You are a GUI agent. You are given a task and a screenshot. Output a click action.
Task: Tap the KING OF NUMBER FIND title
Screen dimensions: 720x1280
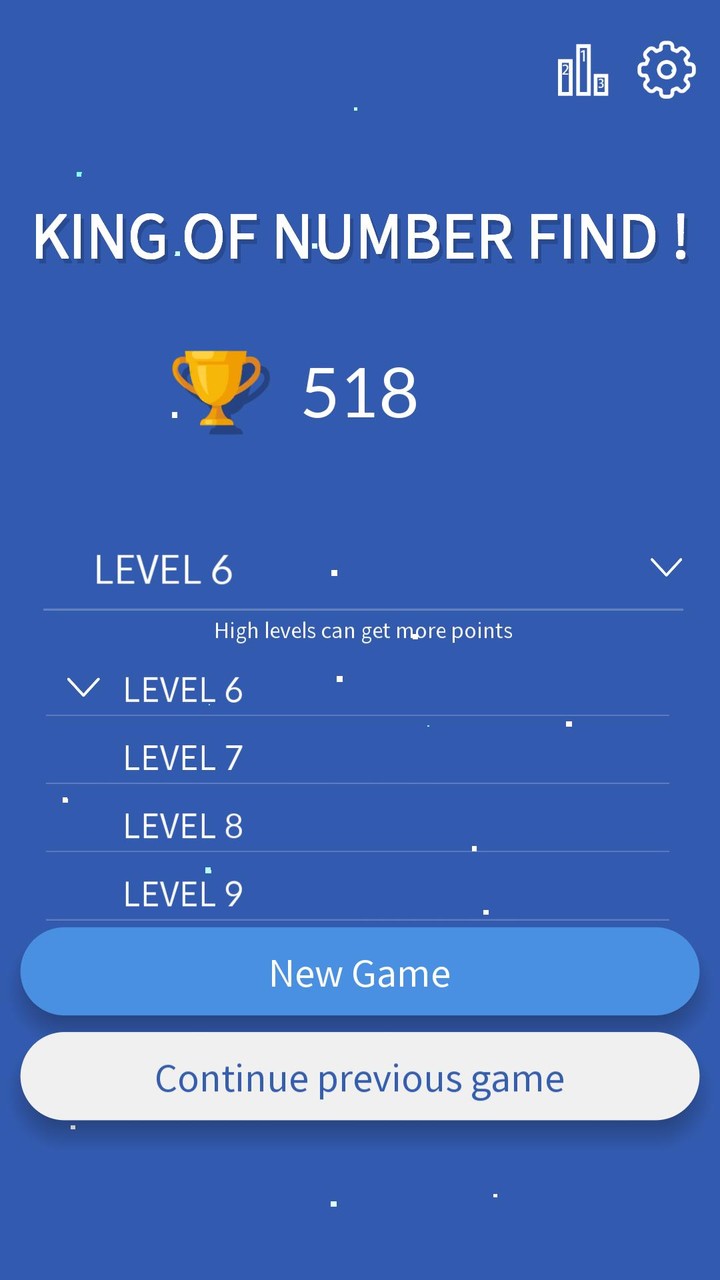pyautogui.click(x=360, y=237)
